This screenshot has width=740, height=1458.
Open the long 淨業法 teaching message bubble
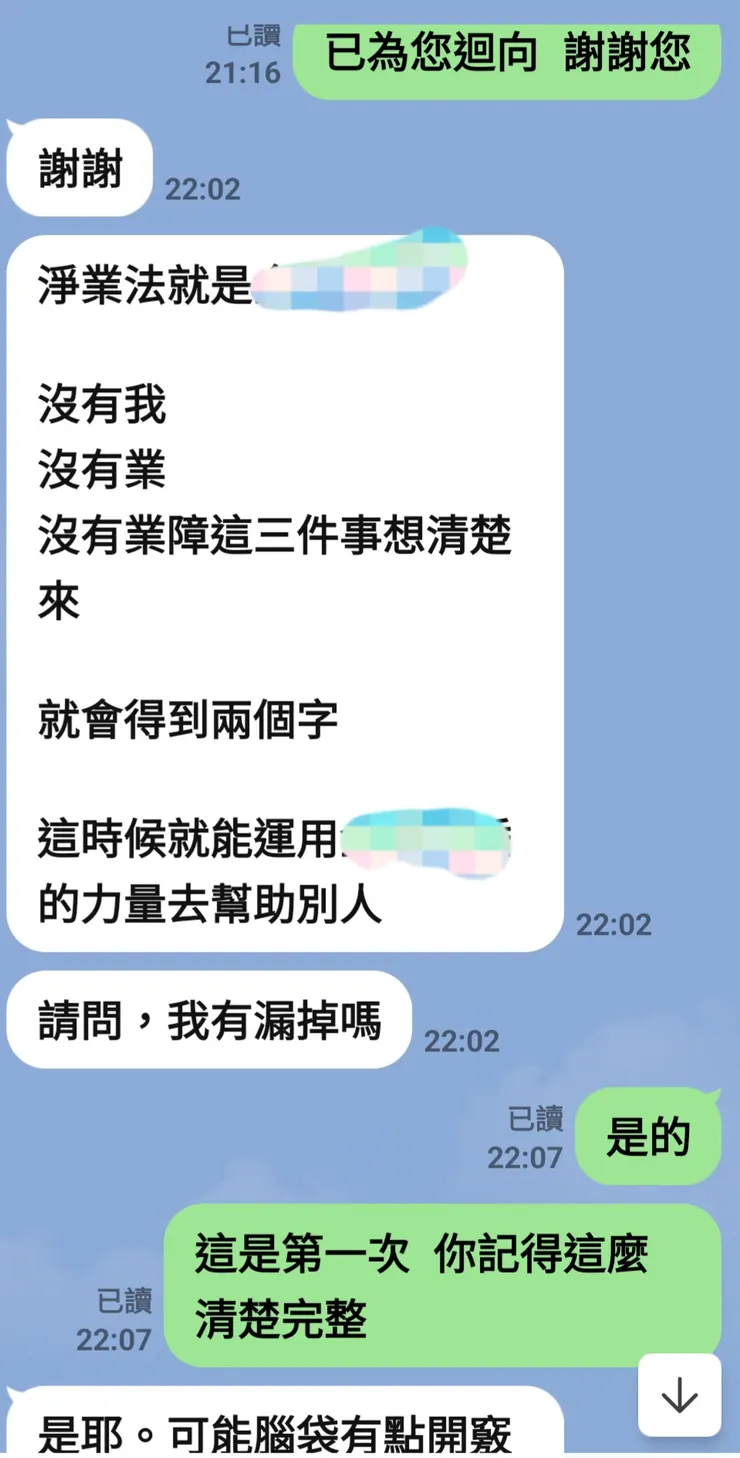[283, 590]
